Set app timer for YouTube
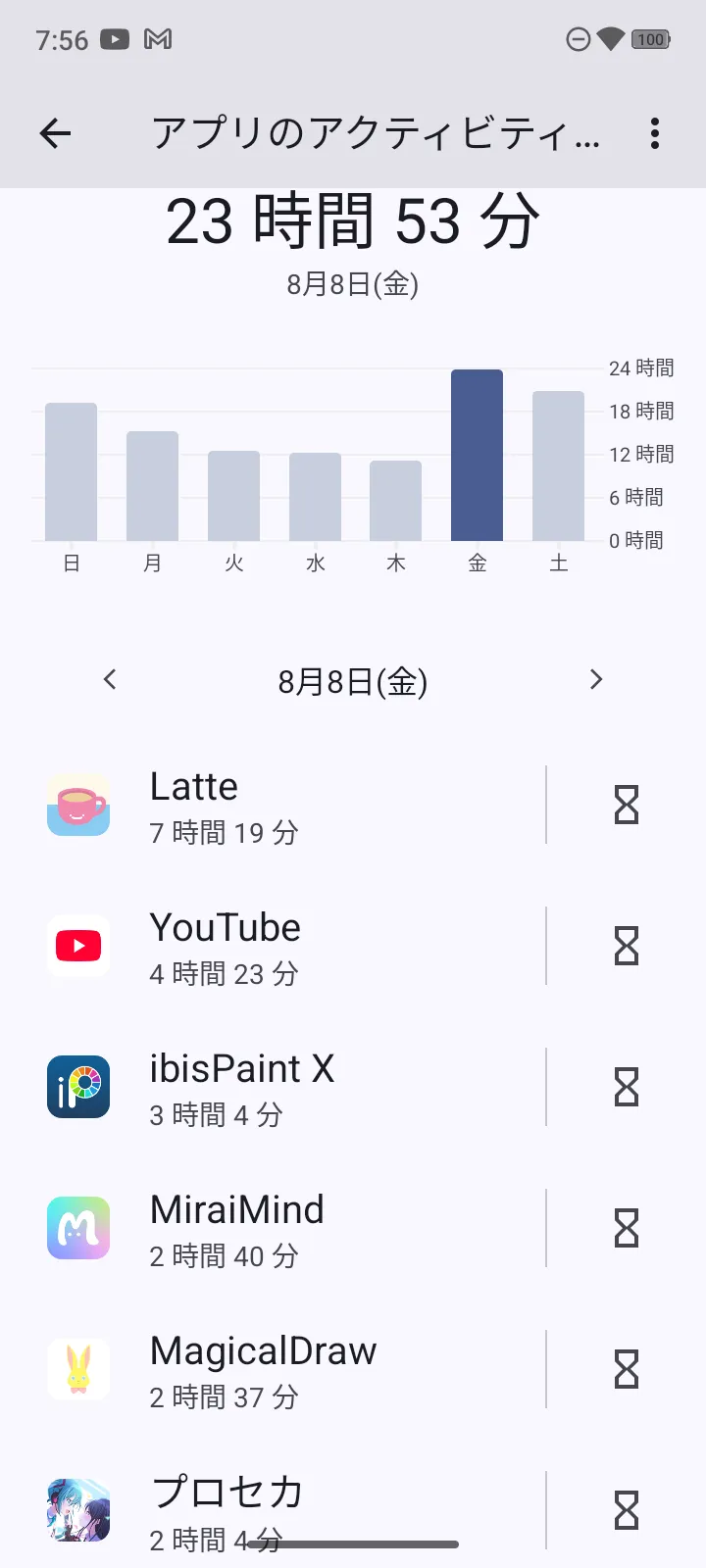Image resolution: width=706 pixels, height=1568 pixels. (x=626, y=947)
